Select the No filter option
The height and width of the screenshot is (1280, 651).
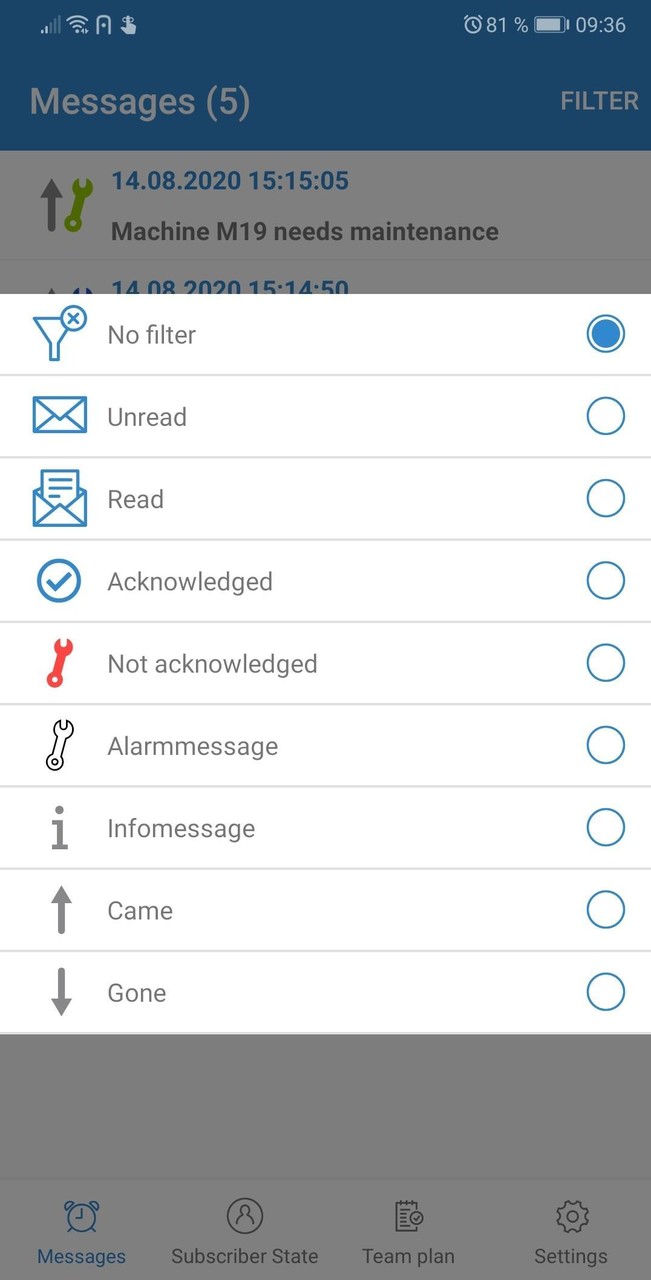pyautogui.click(x=325, y=335)
